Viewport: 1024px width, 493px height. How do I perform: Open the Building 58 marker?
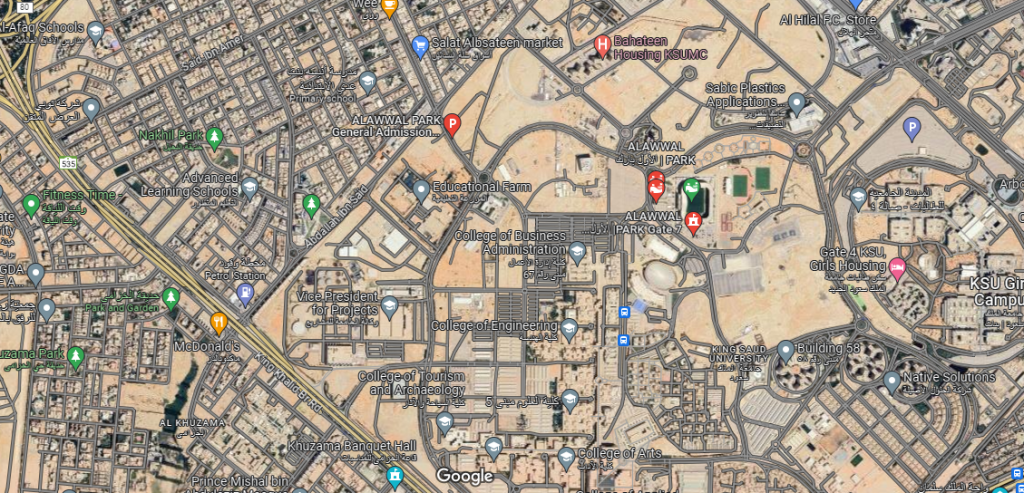(x=786, y=350)
